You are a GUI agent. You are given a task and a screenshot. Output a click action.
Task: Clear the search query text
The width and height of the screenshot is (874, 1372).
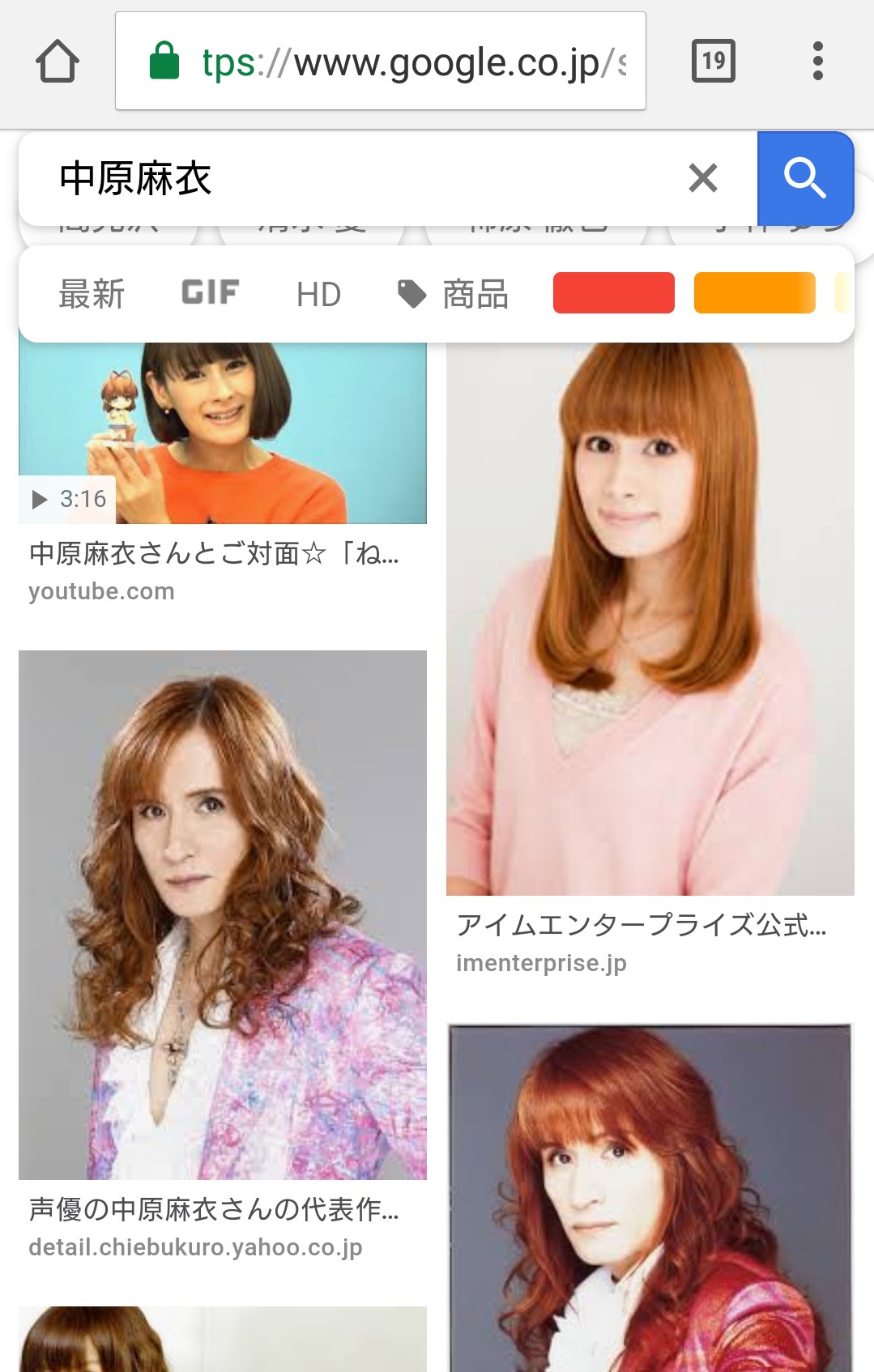coord(702,178)
